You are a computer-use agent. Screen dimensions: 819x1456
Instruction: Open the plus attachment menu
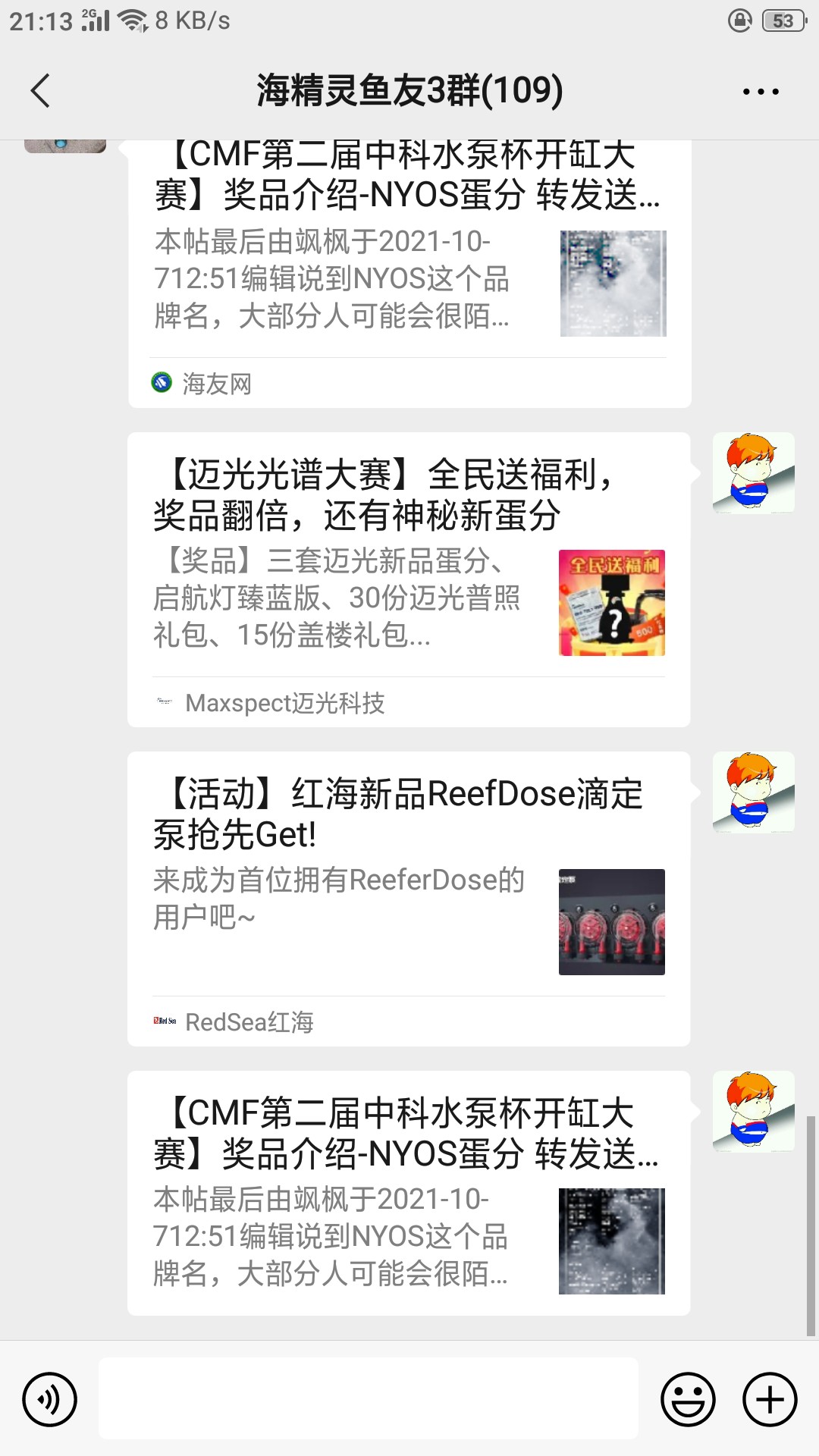(769, 1399)
